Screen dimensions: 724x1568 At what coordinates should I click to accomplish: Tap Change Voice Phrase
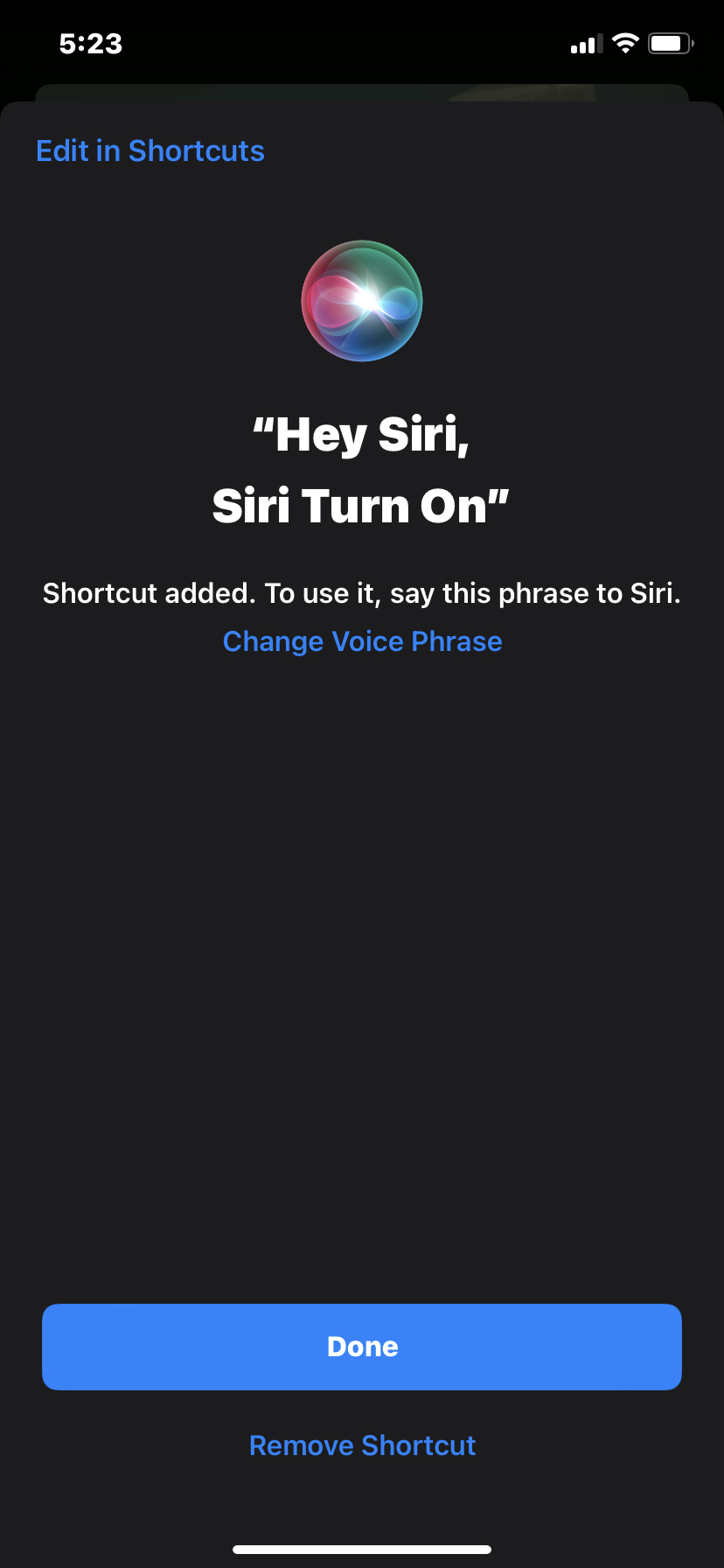pos(362,641)
